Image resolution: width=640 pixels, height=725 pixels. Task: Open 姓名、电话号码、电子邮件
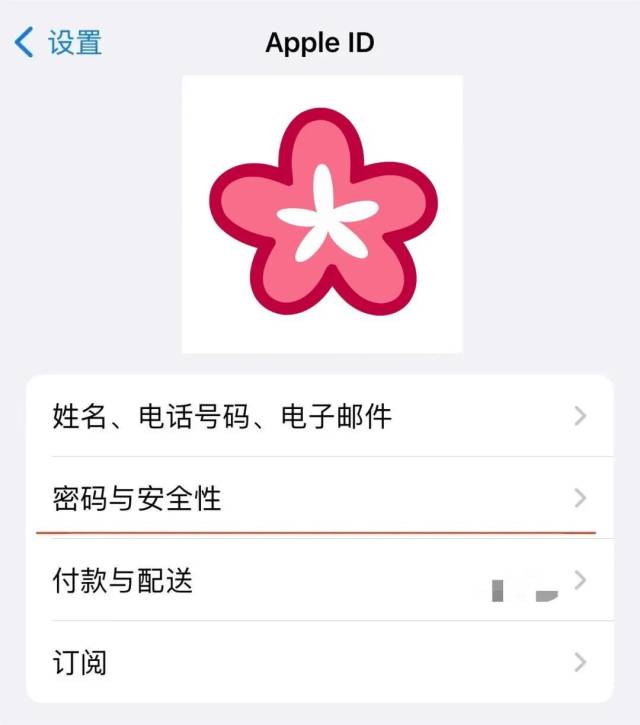click(x=320, y=416)
